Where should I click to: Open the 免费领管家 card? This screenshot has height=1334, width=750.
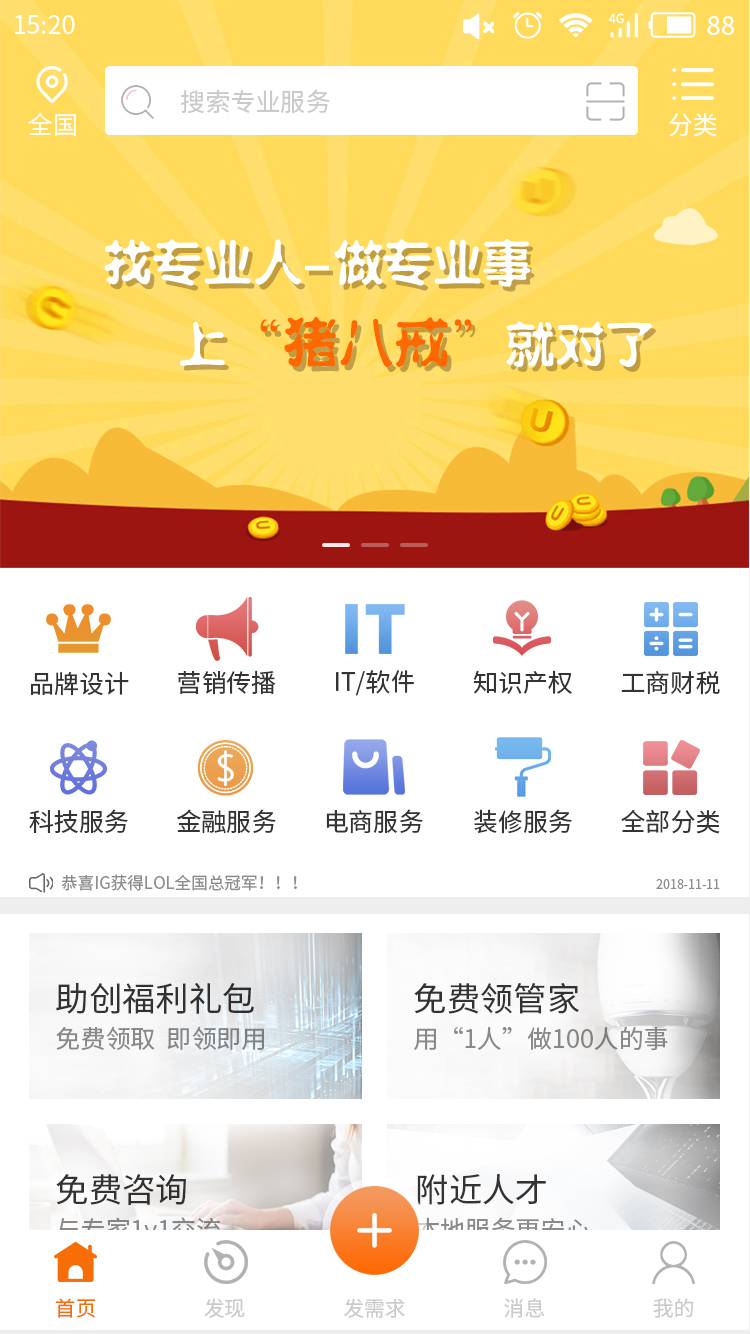point(553,1016)
